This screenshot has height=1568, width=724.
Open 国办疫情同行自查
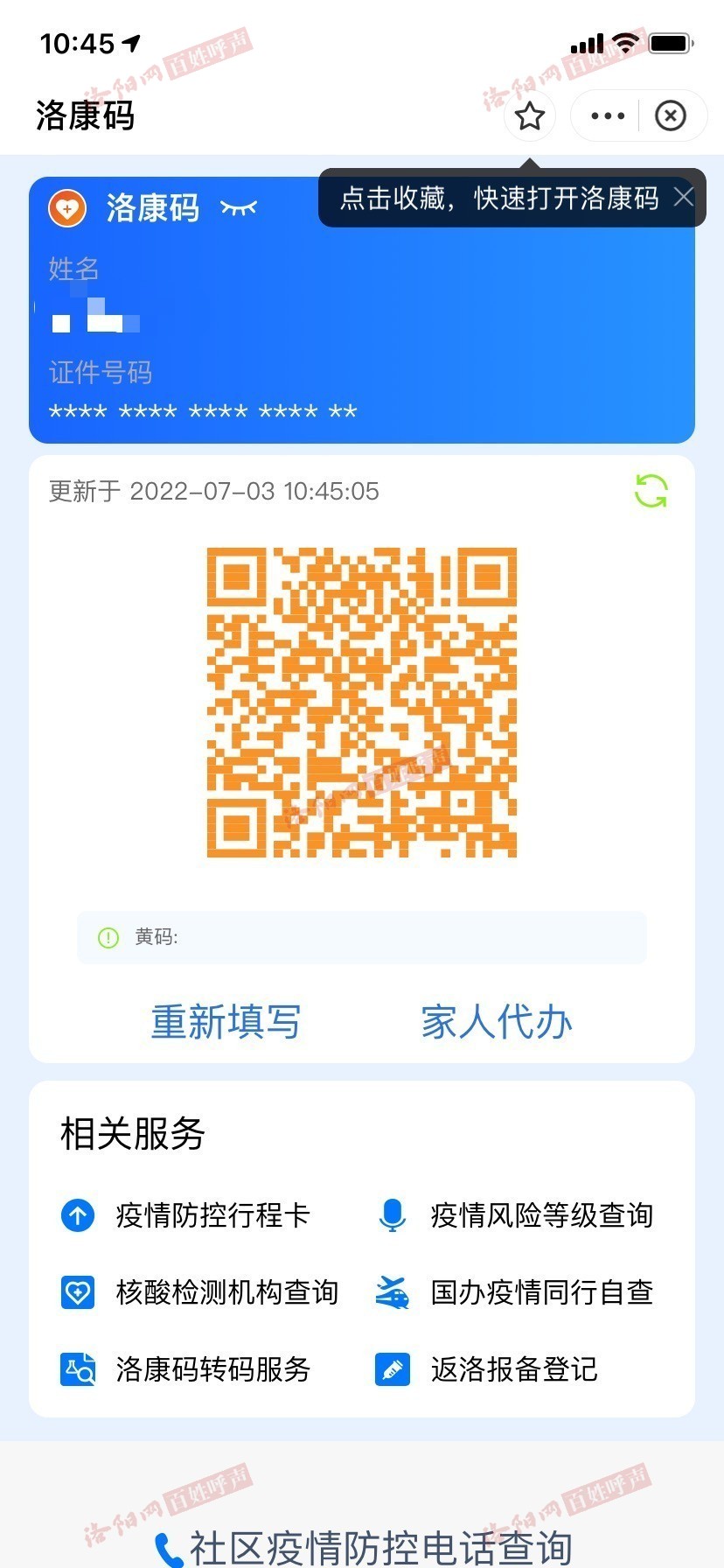tap(514, 1292)
